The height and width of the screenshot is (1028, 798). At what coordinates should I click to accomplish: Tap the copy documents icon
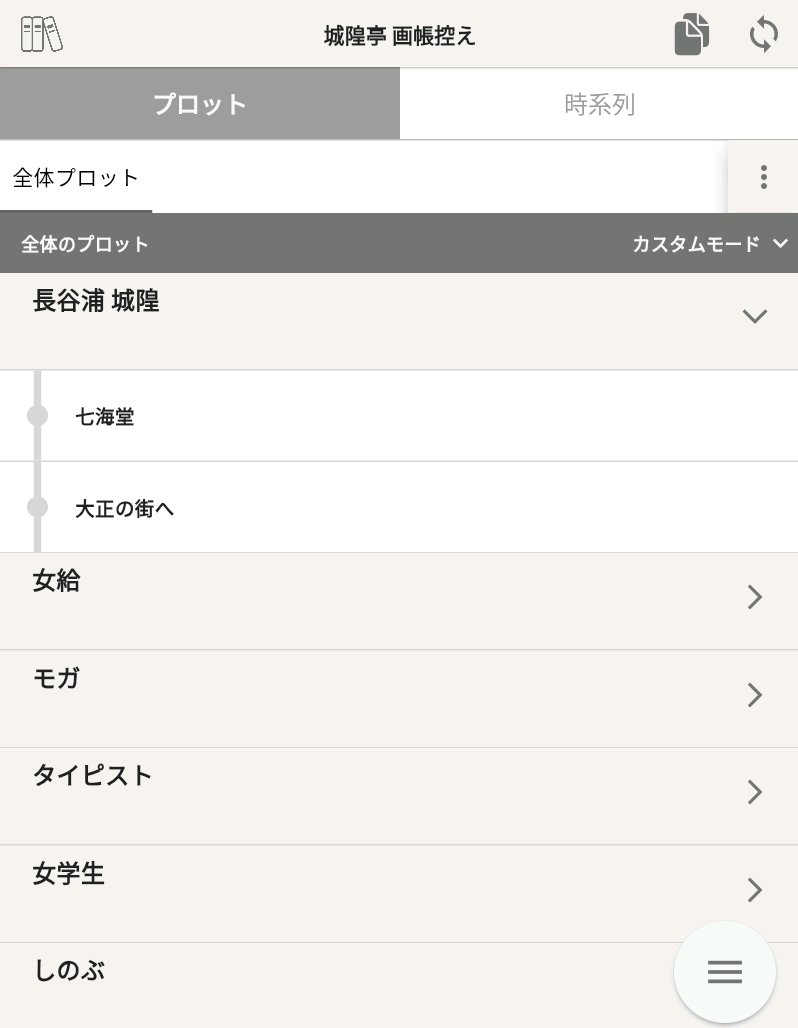click(x=691, y=34)
